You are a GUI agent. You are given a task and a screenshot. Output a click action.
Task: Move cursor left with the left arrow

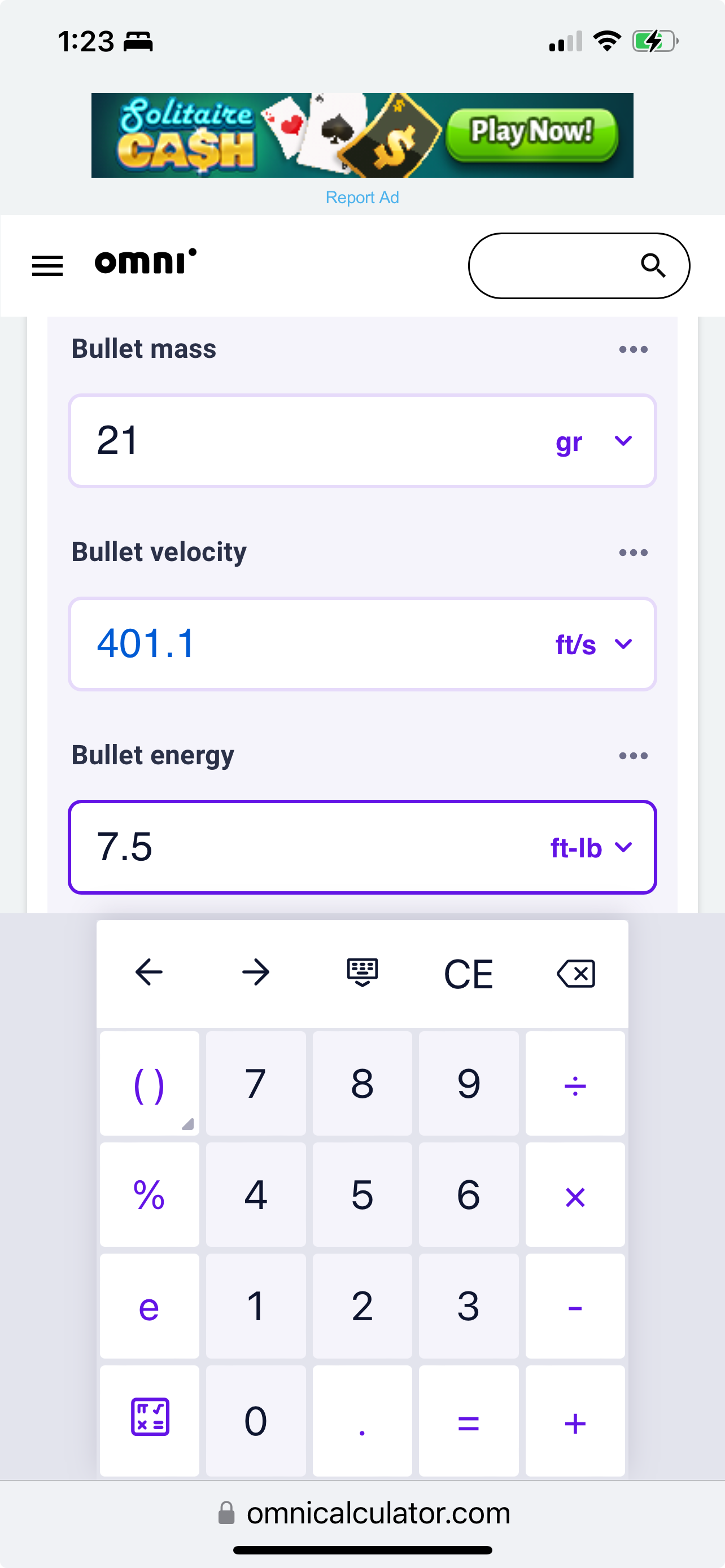pyautogui.click(x=149, y=972)
